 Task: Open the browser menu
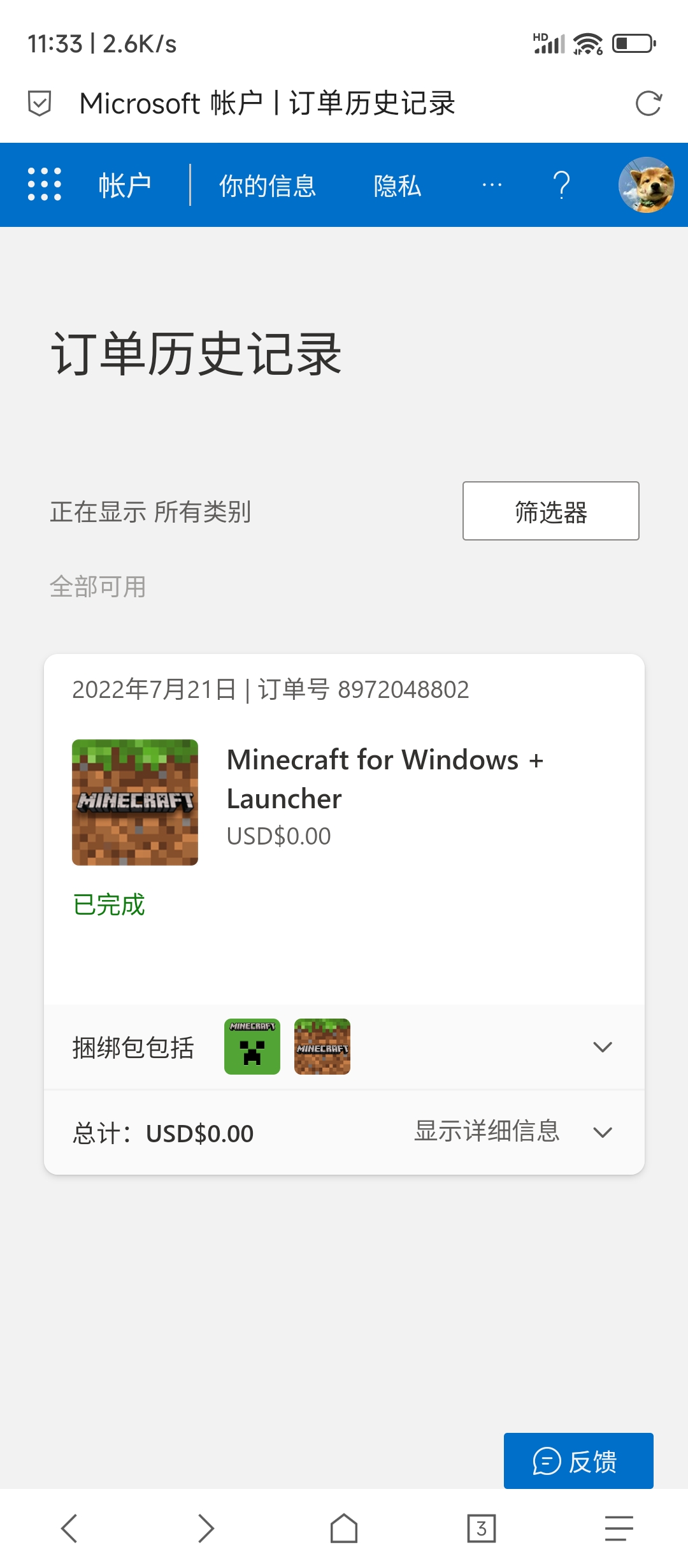click(619, 1528)
